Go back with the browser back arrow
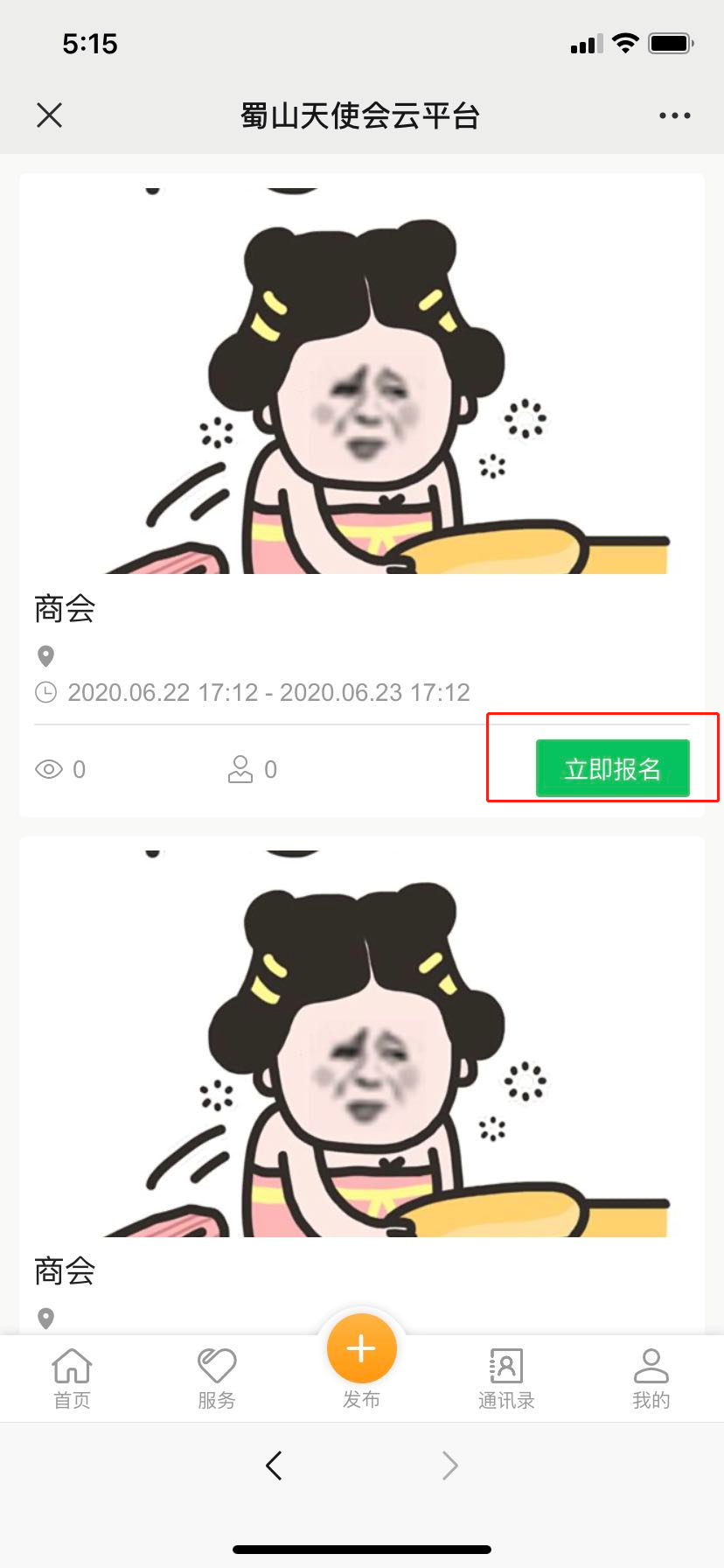 pos(274,1465)
